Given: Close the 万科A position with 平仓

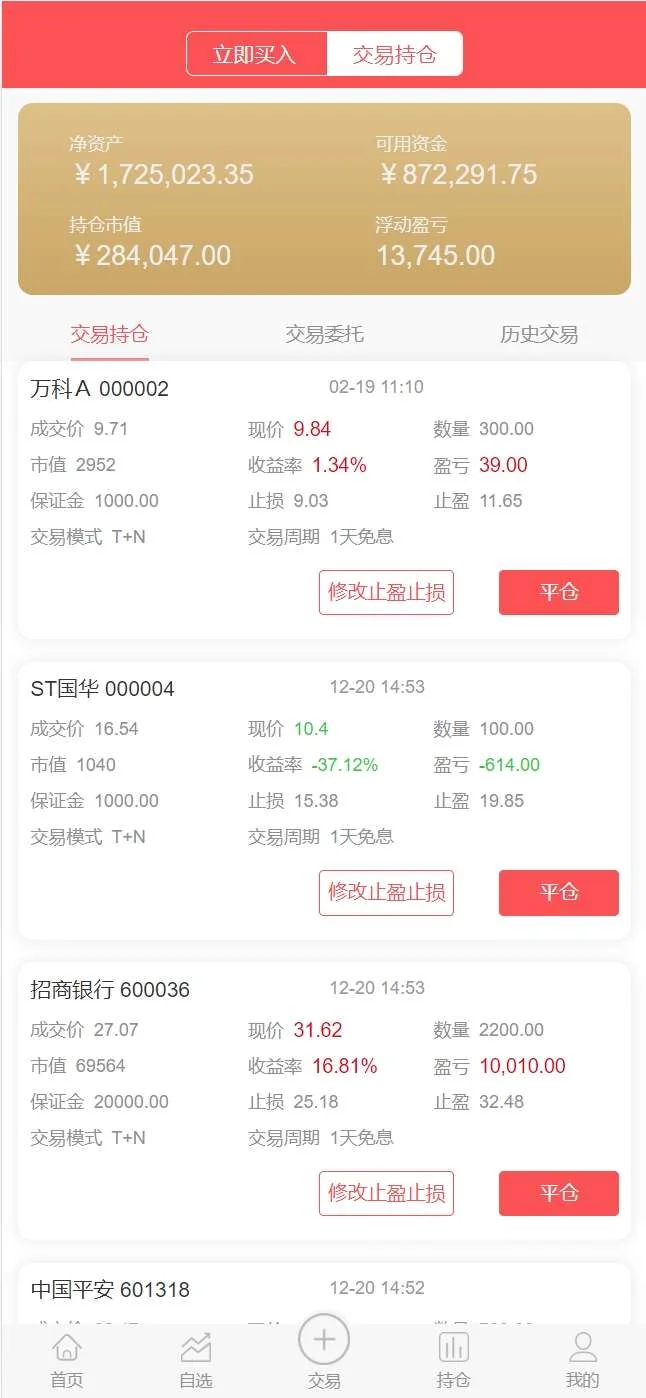Looking at the screenshot, I should (558, 592).
